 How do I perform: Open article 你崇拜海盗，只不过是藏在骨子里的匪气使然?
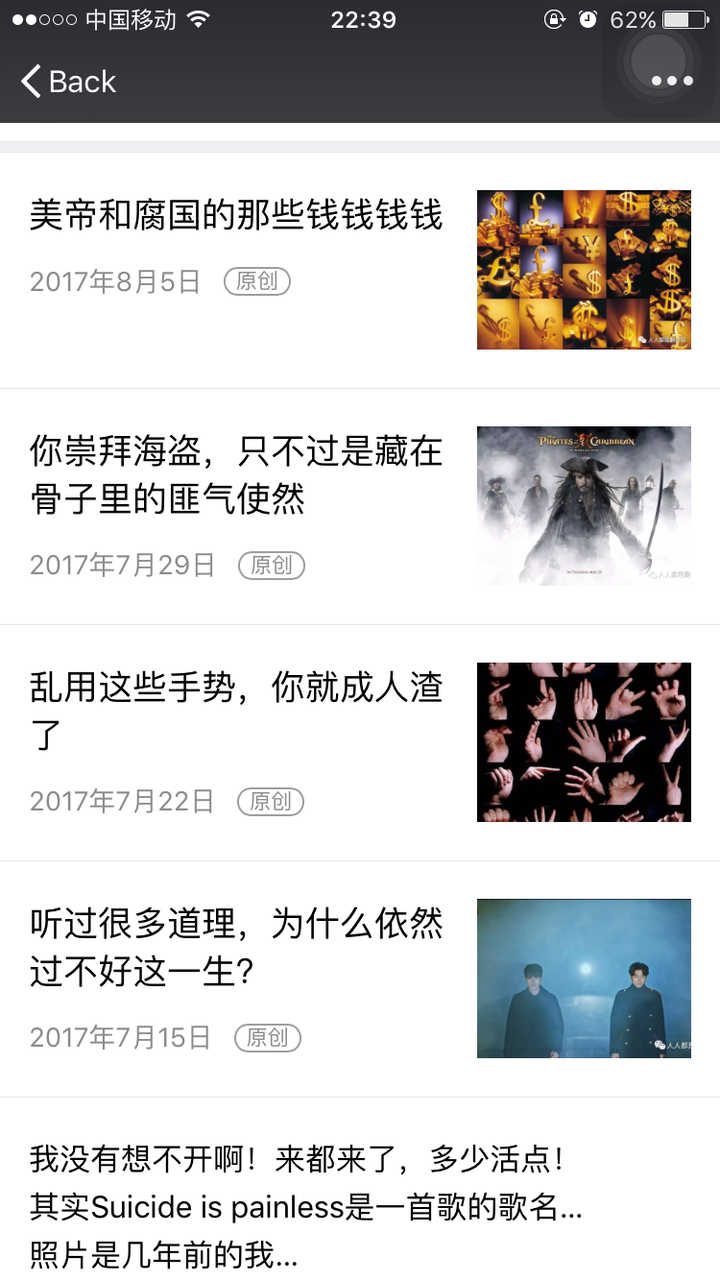236,474
